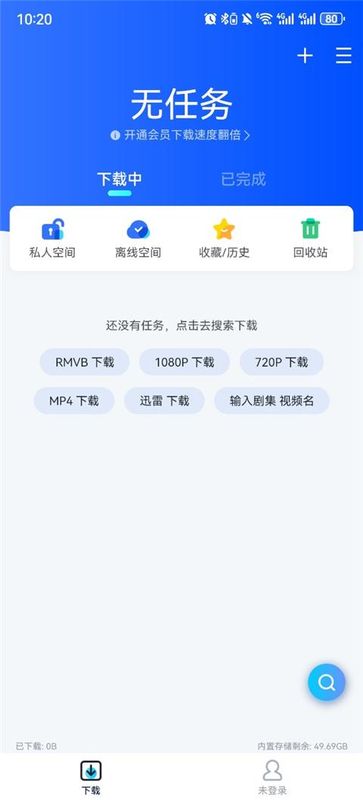The width and height of the screenshot is (363, 800).
Task: Open 离线空间 offline space
Action: (138, 239)
